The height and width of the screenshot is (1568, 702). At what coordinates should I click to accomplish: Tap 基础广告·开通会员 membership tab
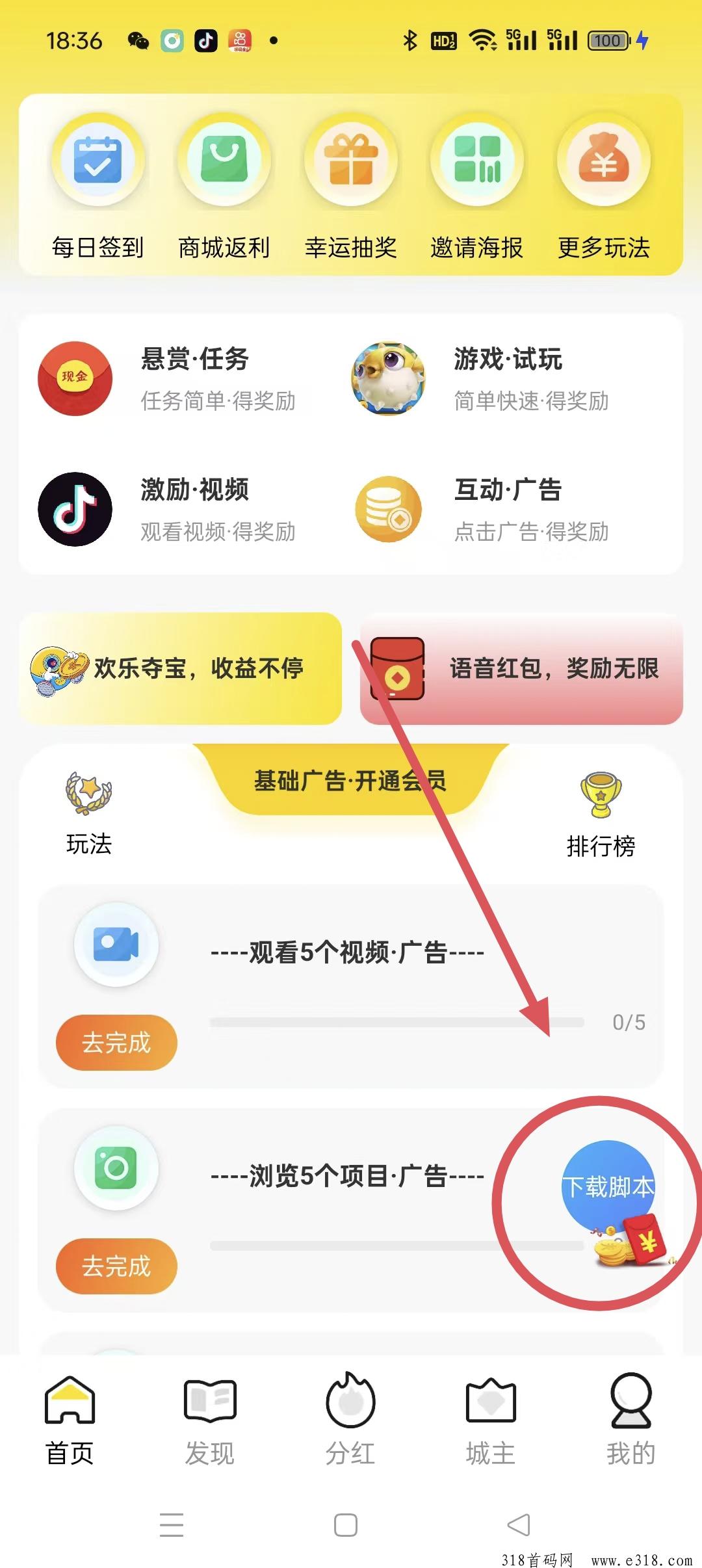coord(350,780)
